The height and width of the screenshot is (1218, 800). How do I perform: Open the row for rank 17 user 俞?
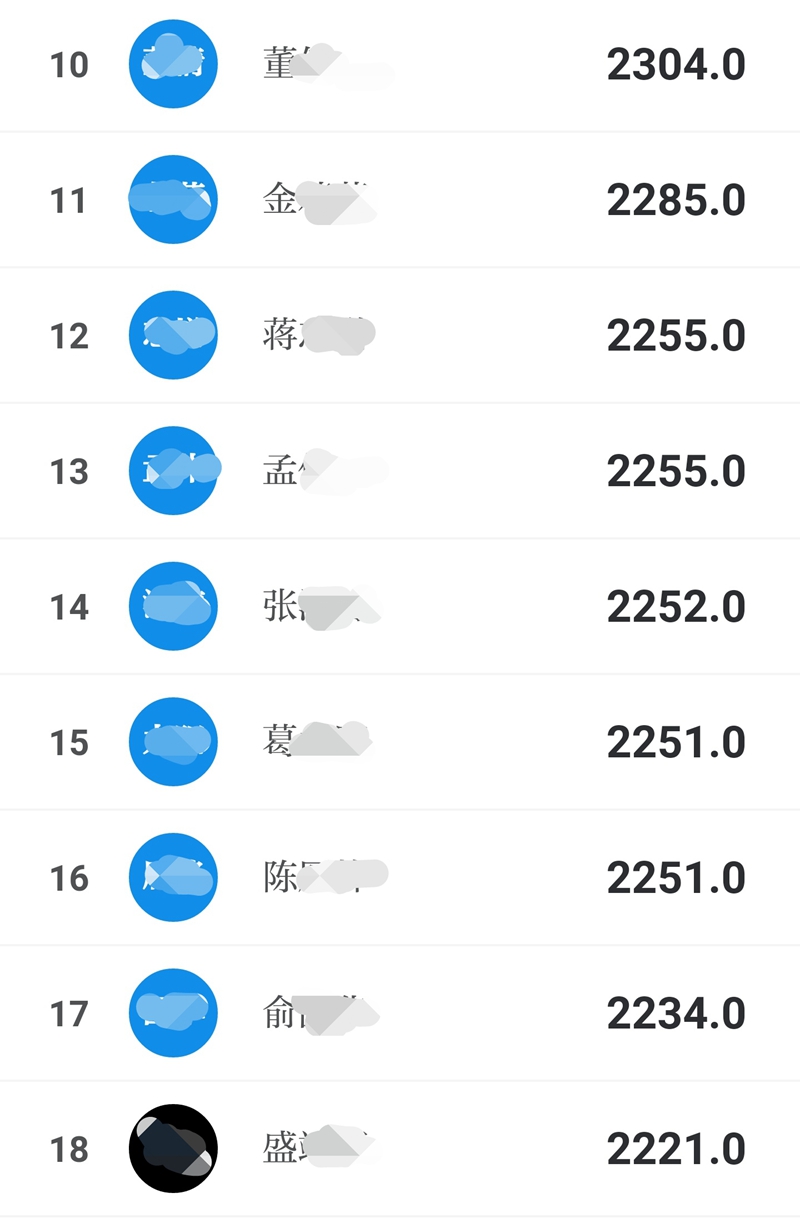(x=400, y=1013)
